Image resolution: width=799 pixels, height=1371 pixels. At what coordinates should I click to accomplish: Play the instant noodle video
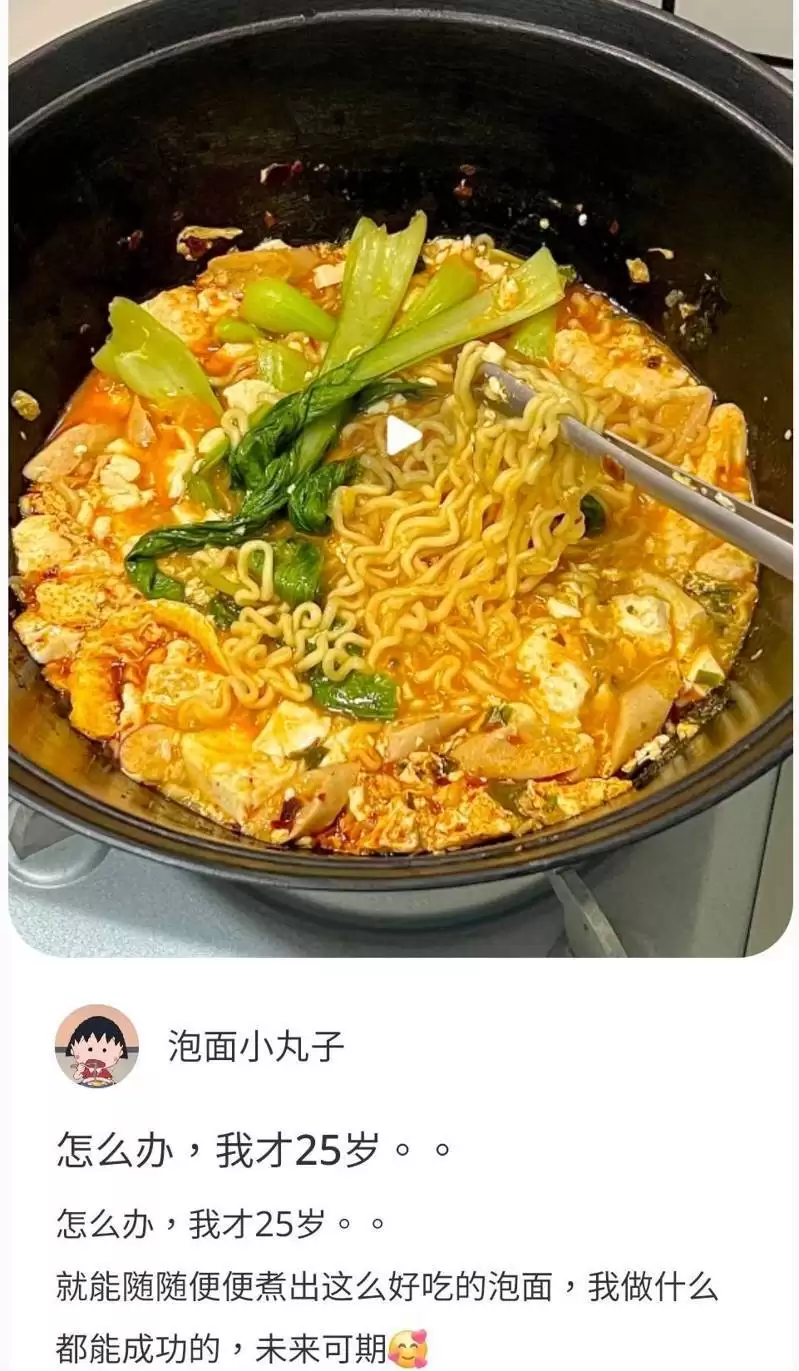402,436
